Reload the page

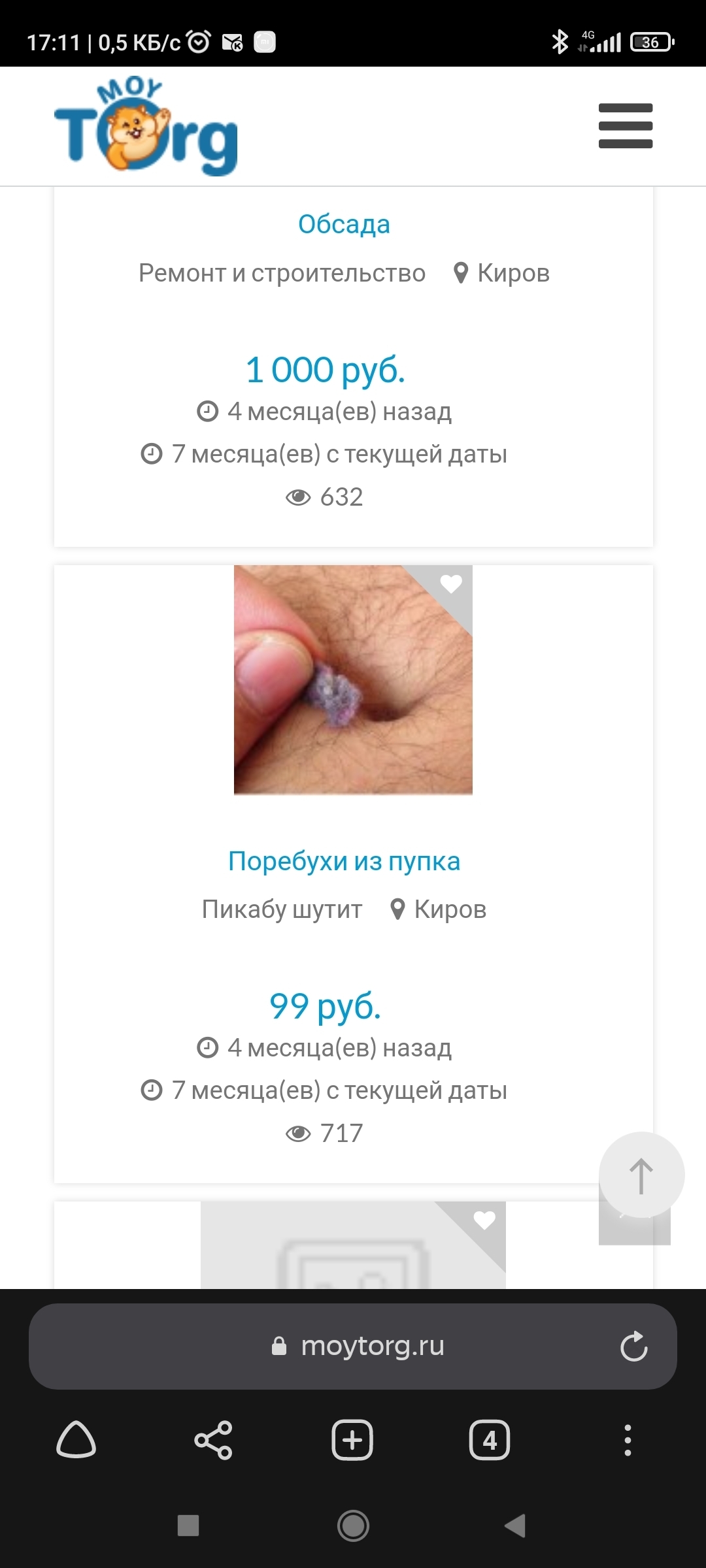pyautogui.click(x=633, y=1347)
